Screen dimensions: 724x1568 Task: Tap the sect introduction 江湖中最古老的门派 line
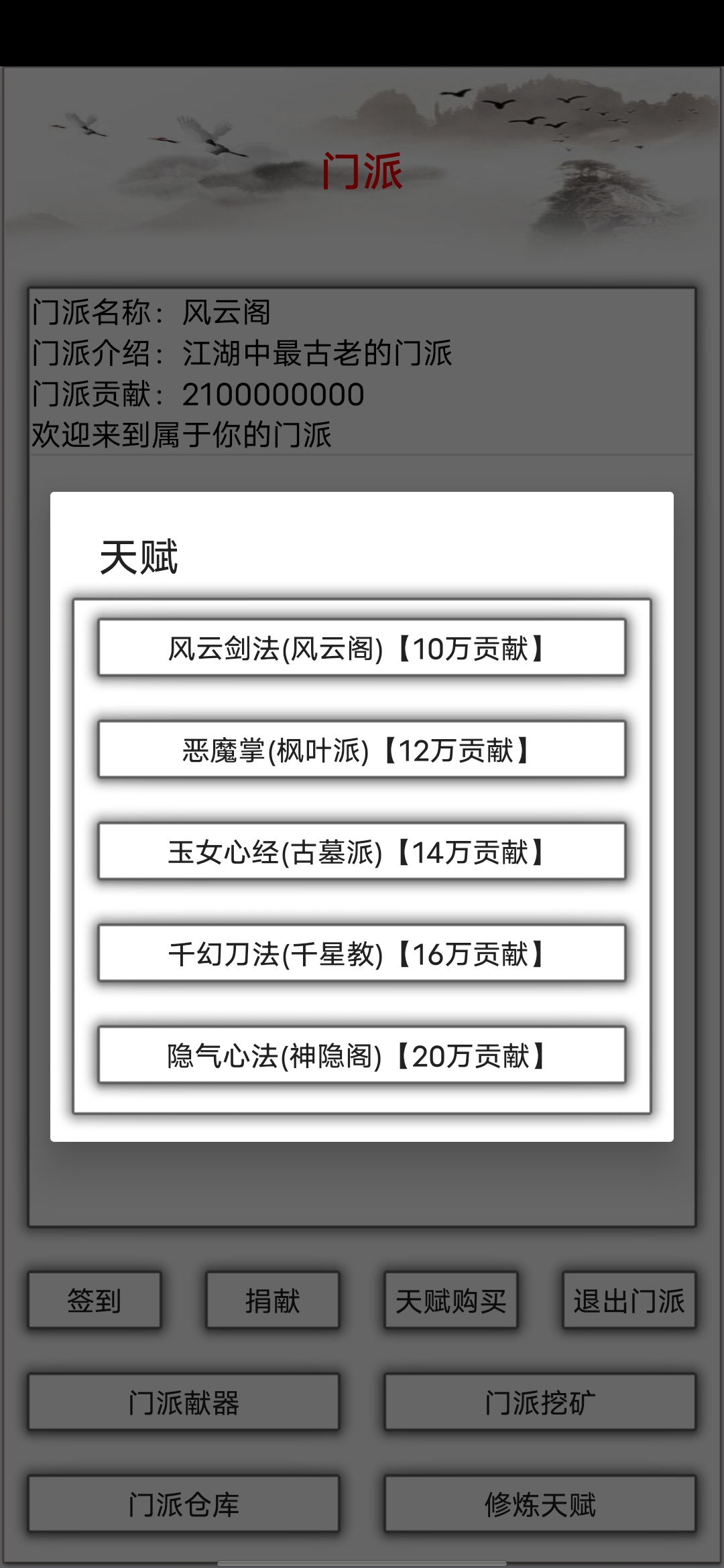[314, 354]
